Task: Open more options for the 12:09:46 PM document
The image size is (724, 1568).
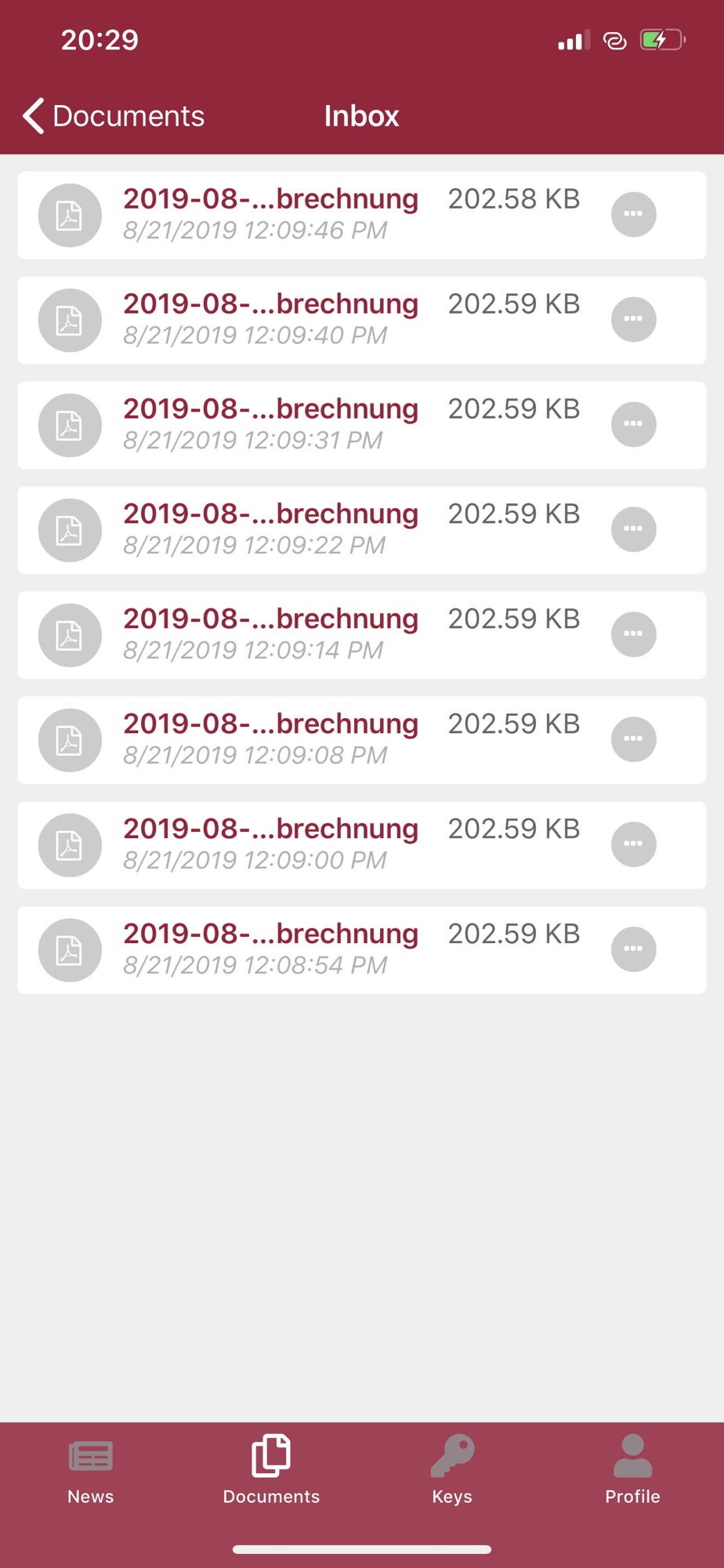Action: tap(633, 214)
